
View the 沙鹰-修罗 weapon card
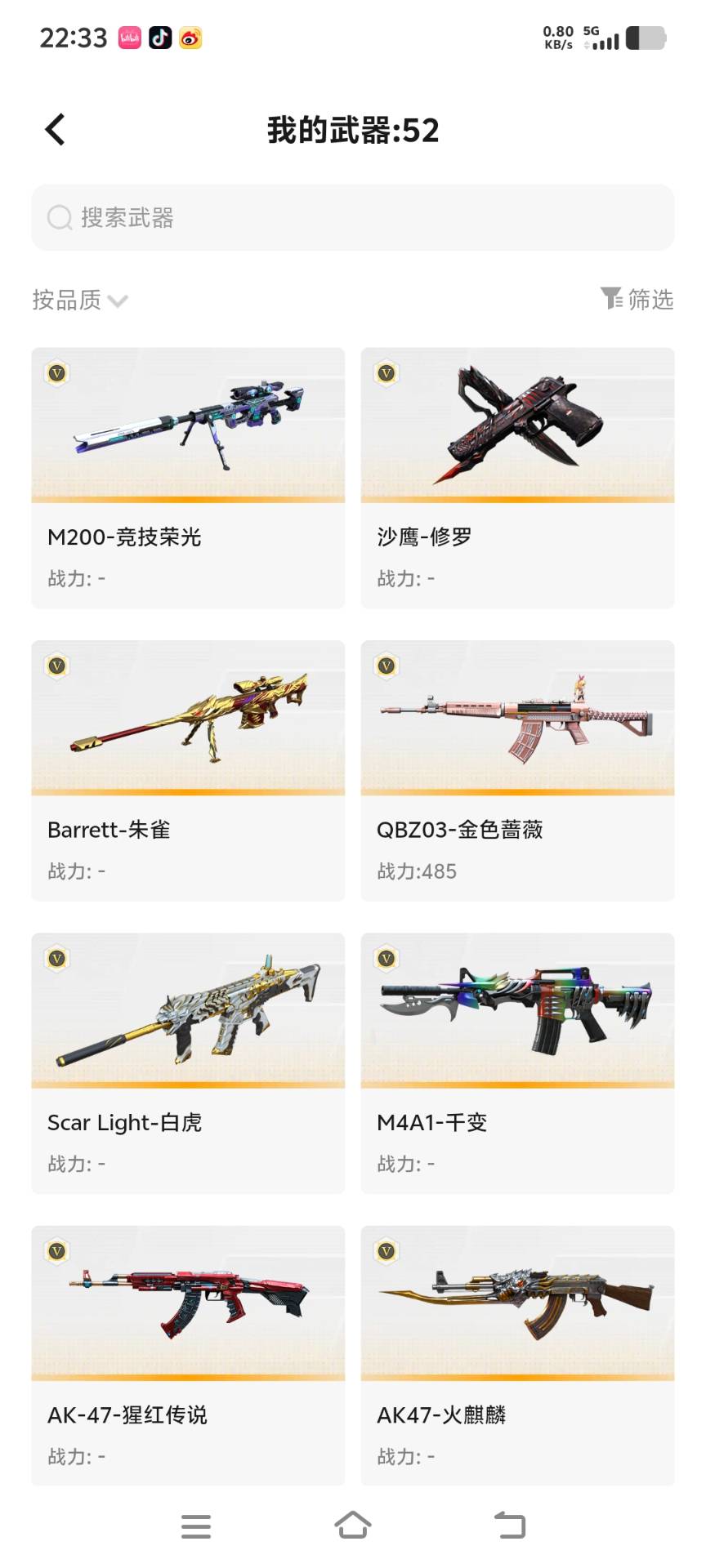tap(517, 478)
